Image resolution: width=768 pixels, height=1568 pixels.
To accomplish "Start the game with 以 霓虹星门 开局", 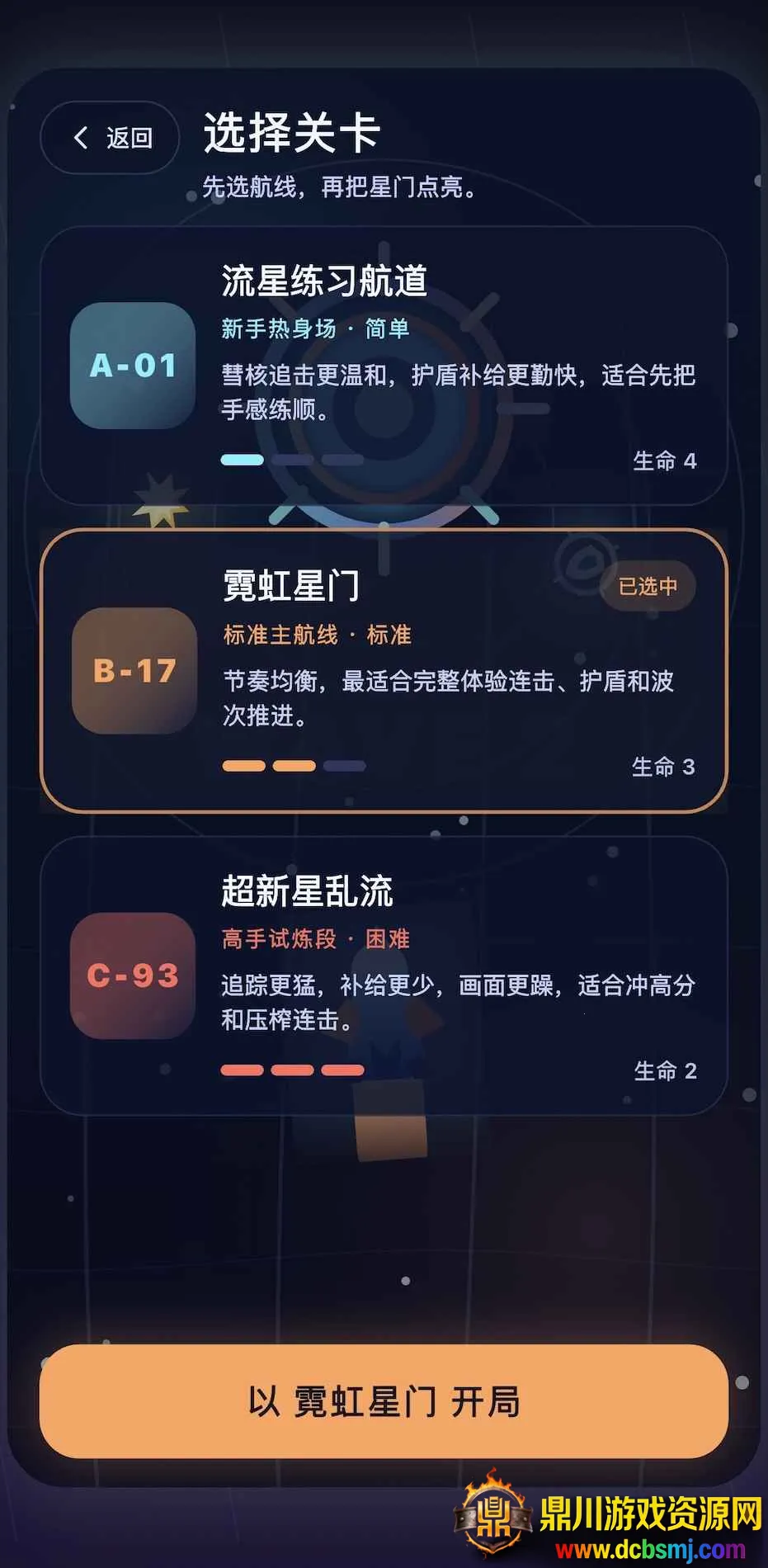I will 384,1402.
